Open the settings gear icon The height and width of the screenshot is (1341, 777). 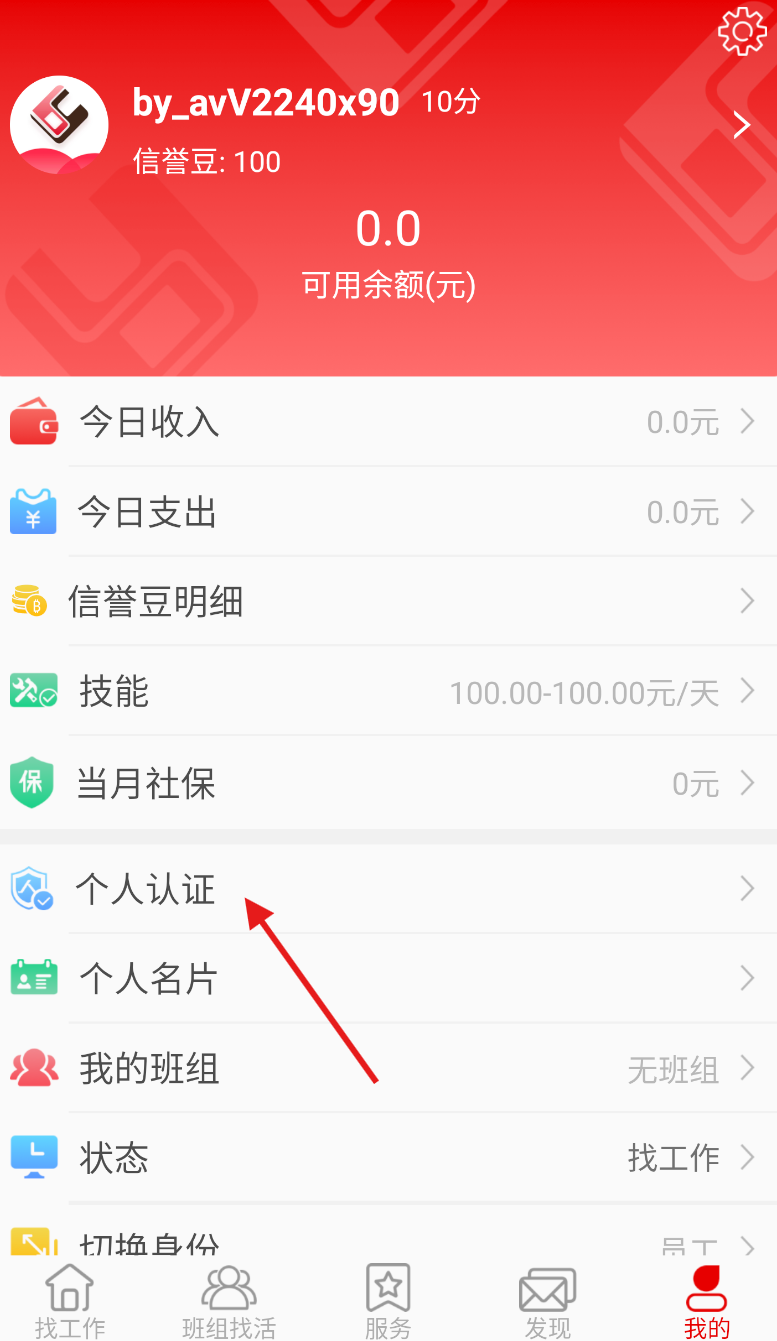pyautogui.click(x=742, y=32)
